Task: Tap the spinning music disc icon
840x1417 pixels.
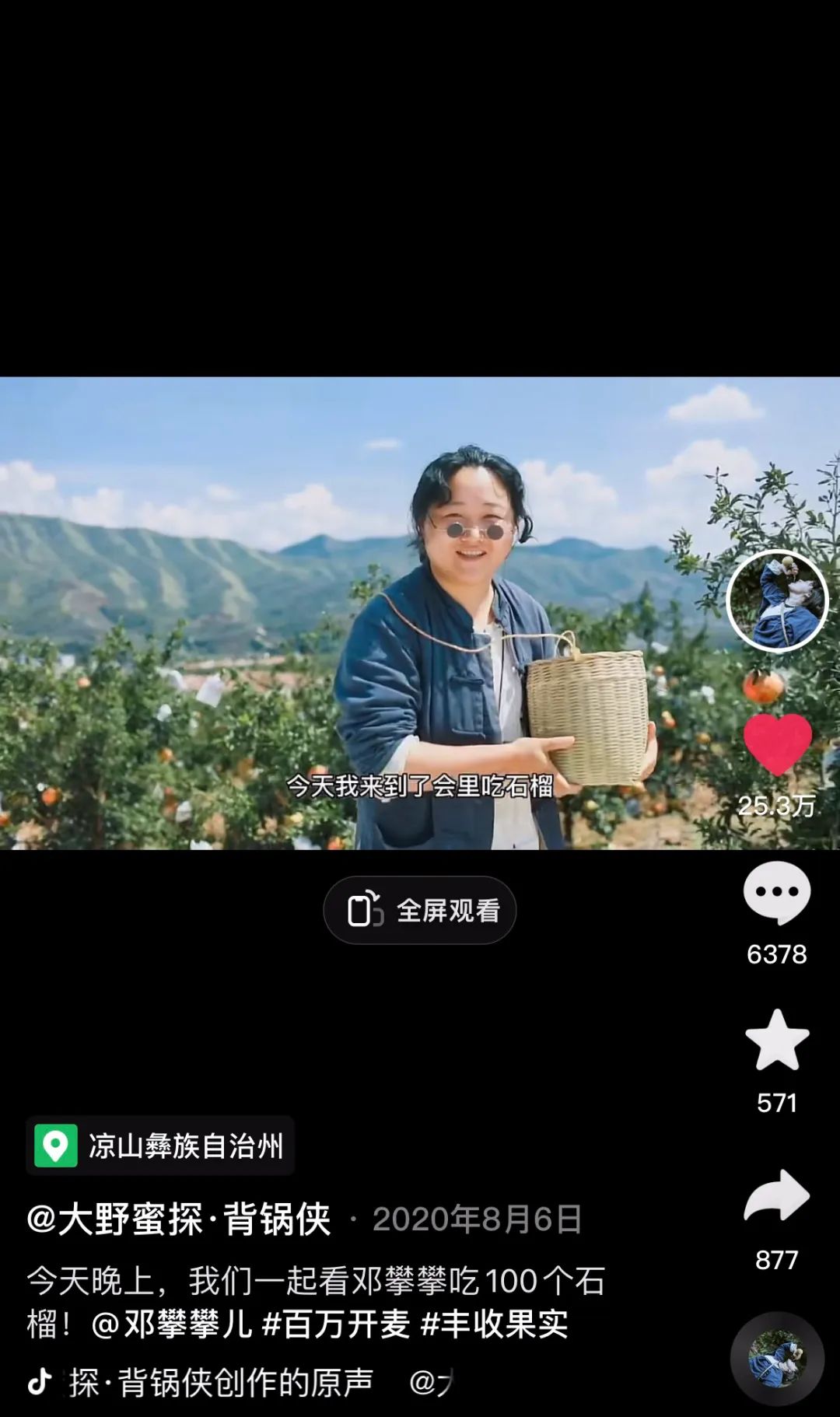Action: click(776, 1359)
